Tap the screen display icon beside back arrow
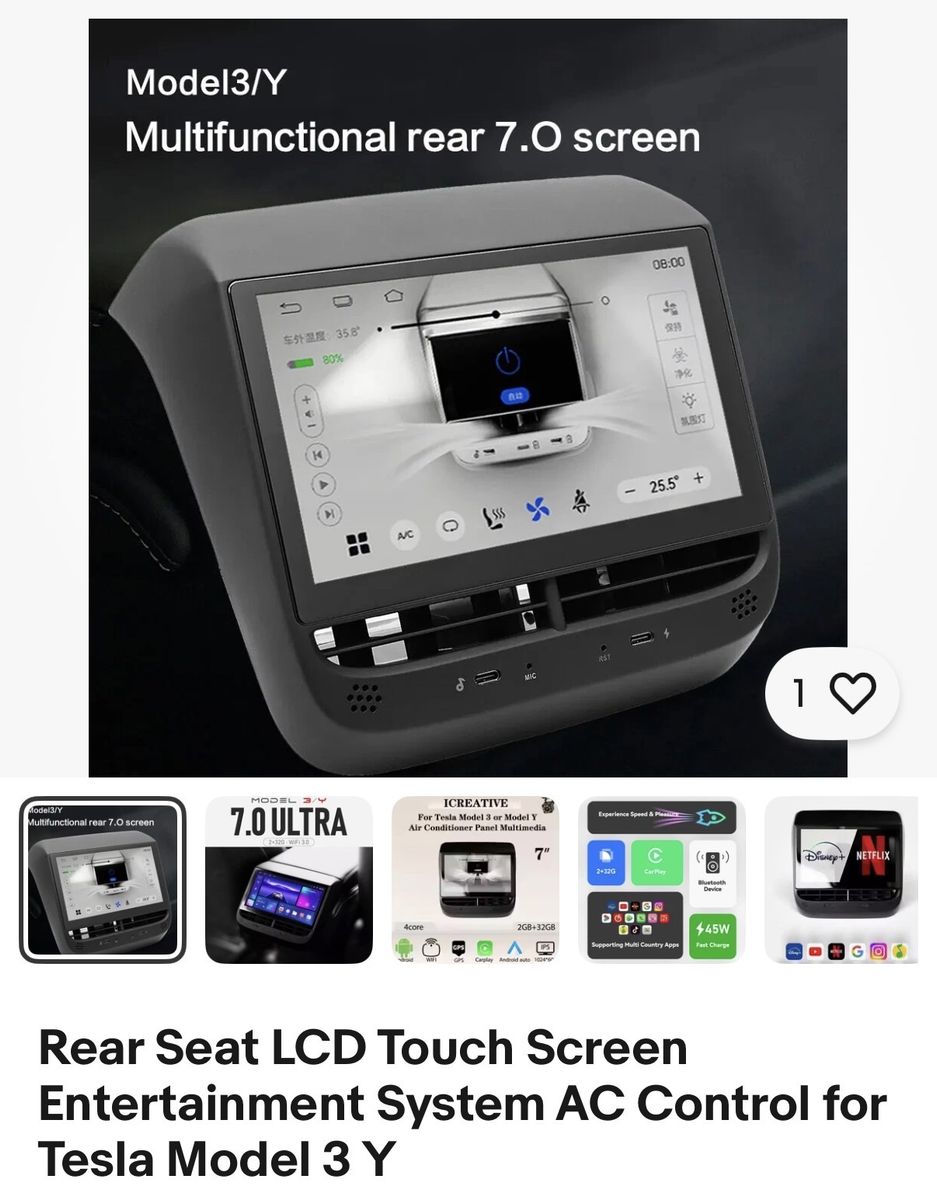 coord(341,301)
